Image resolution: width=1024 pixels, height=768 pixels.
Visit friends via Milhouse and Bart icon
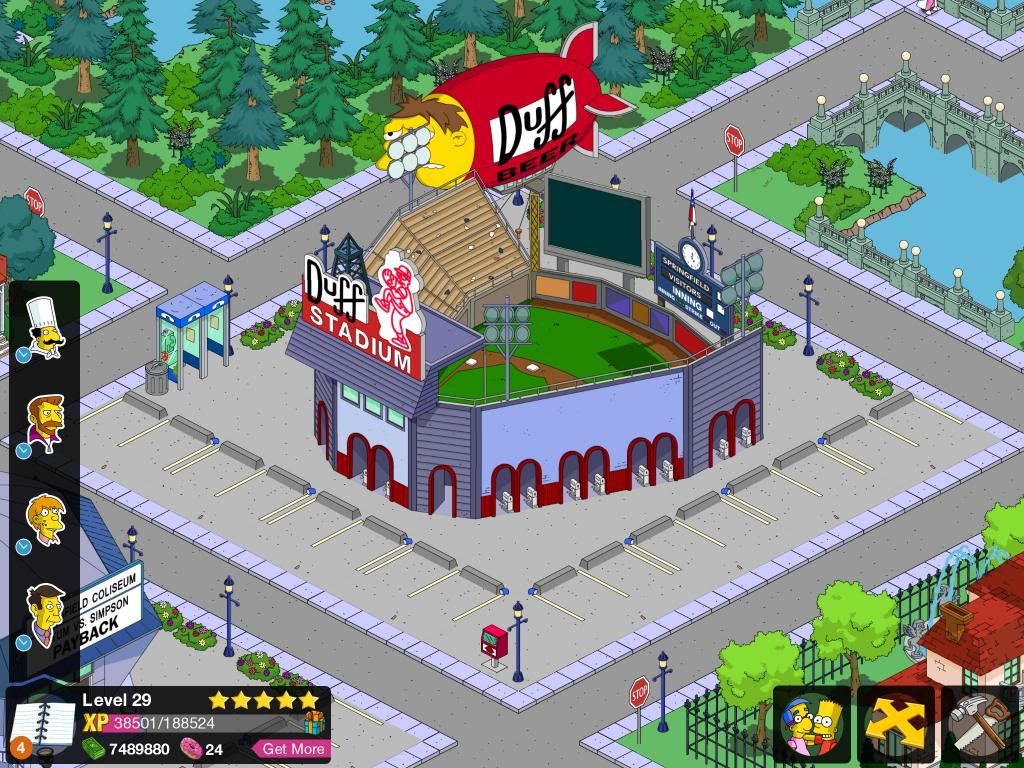tap(812, 724)
